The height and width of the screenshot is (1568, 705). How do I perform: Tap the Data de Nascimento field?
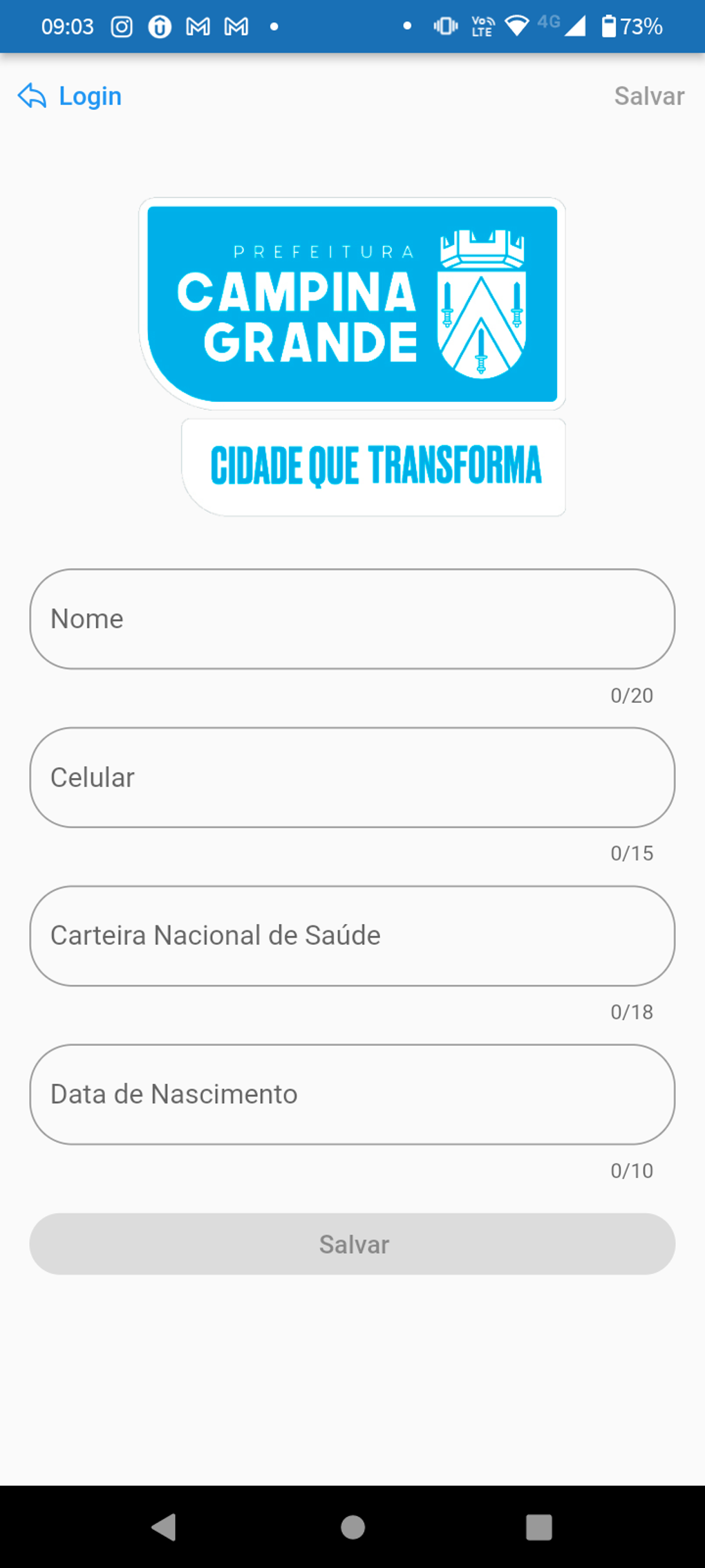352,1094
